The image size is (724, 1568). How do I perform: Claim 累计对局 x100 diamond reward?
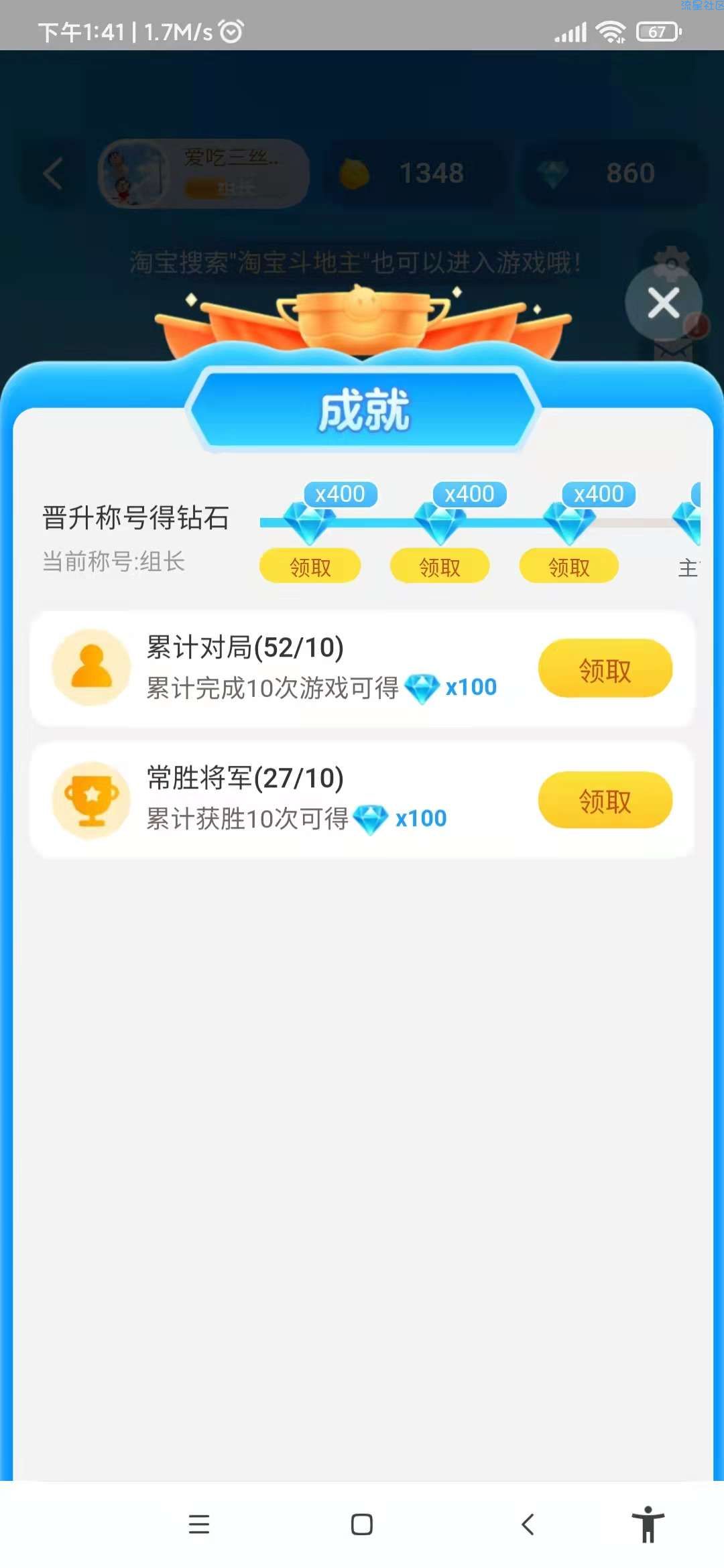tap(605, 669)
